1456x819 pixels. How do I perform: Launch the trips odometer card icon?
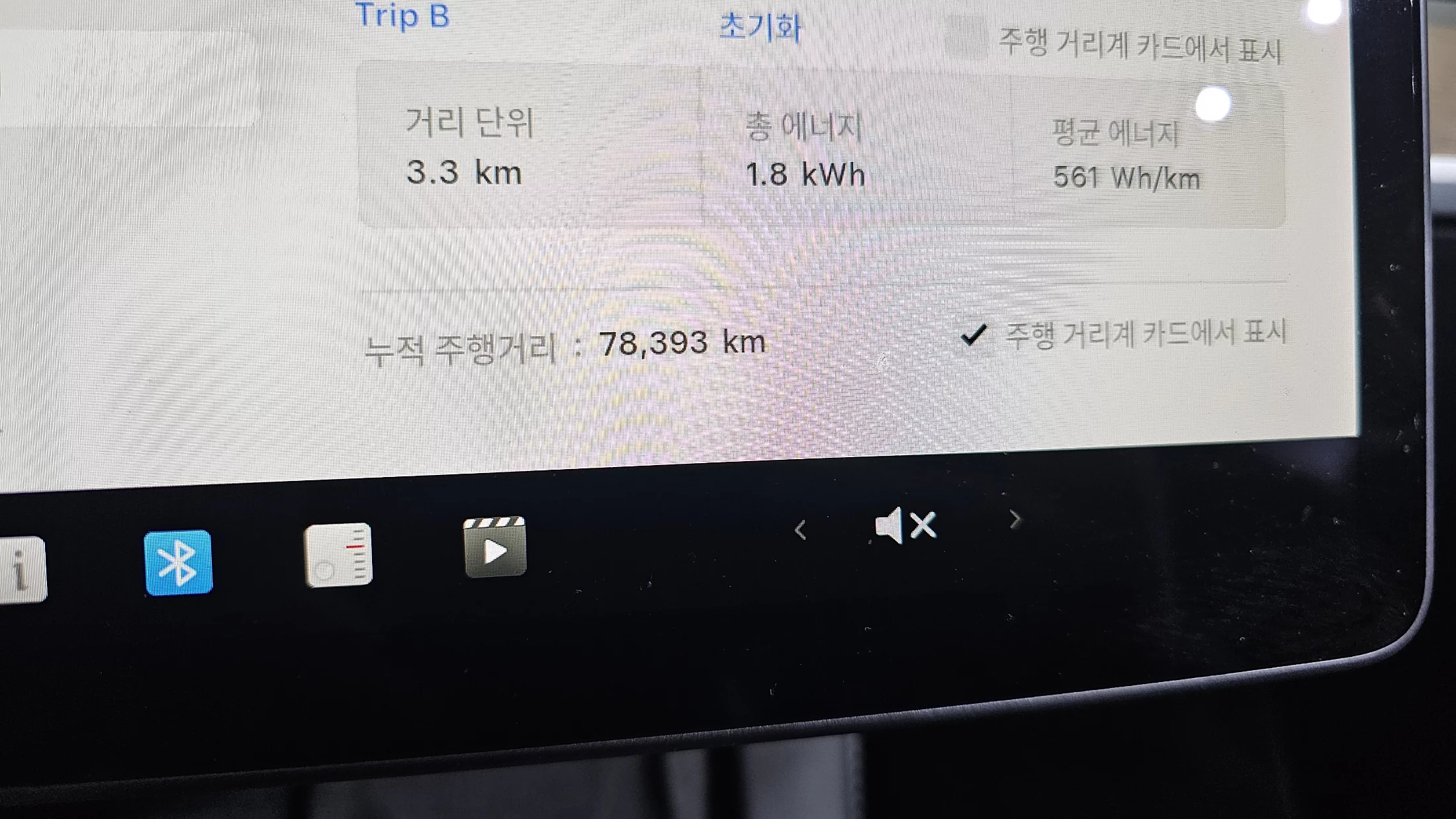(x=338, y=555)
